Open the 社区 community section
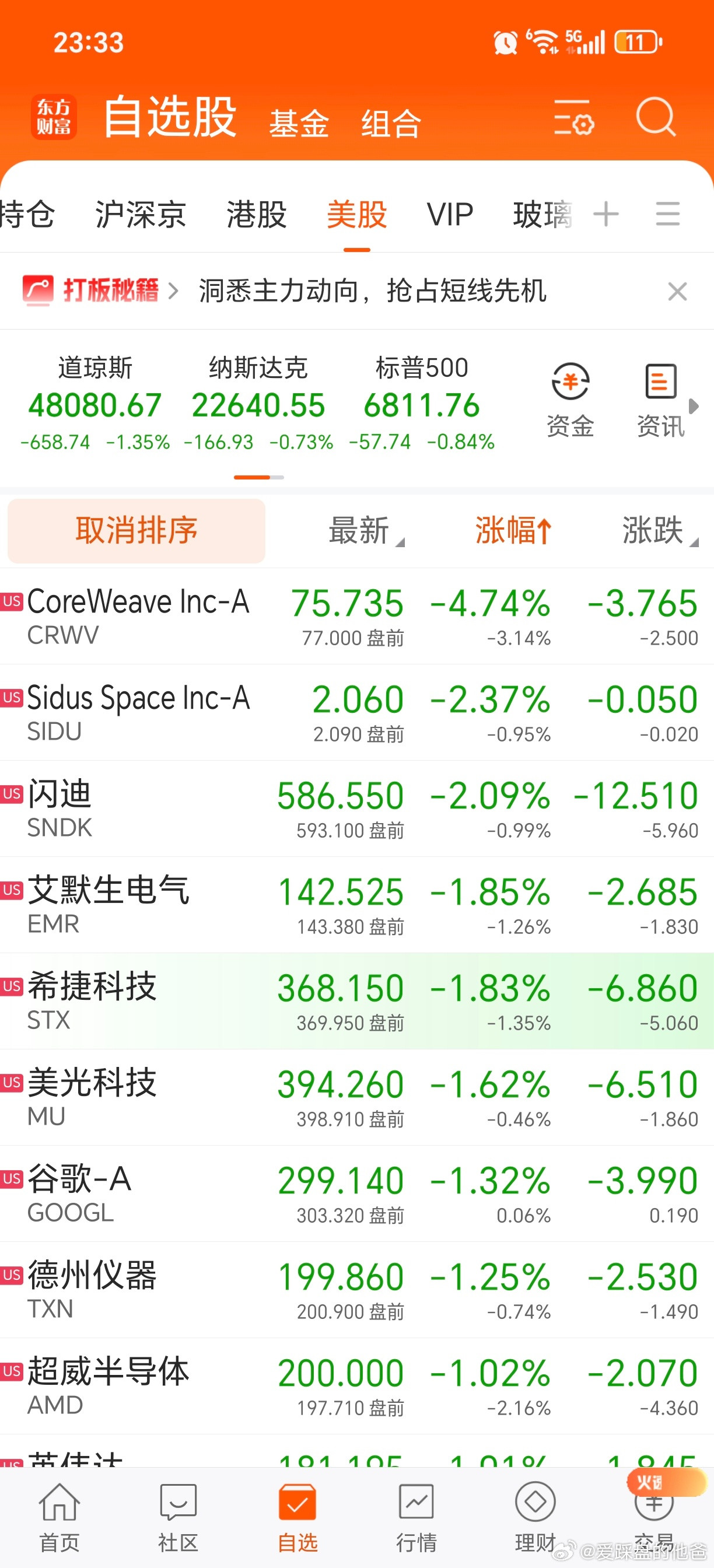 (178, 1515)
